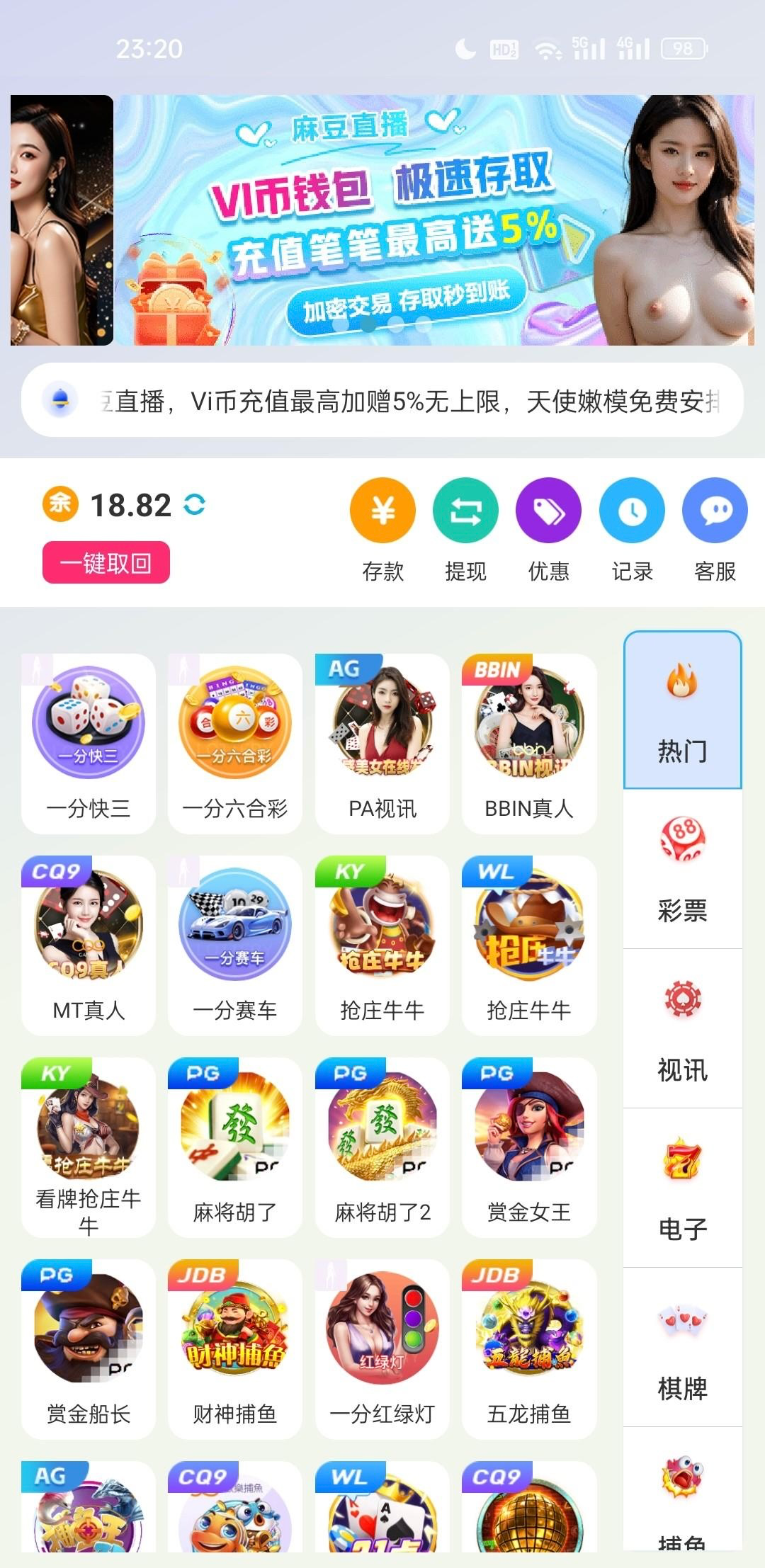Launch the 赏金女王 game
765x1568 pixels.
529,1147
